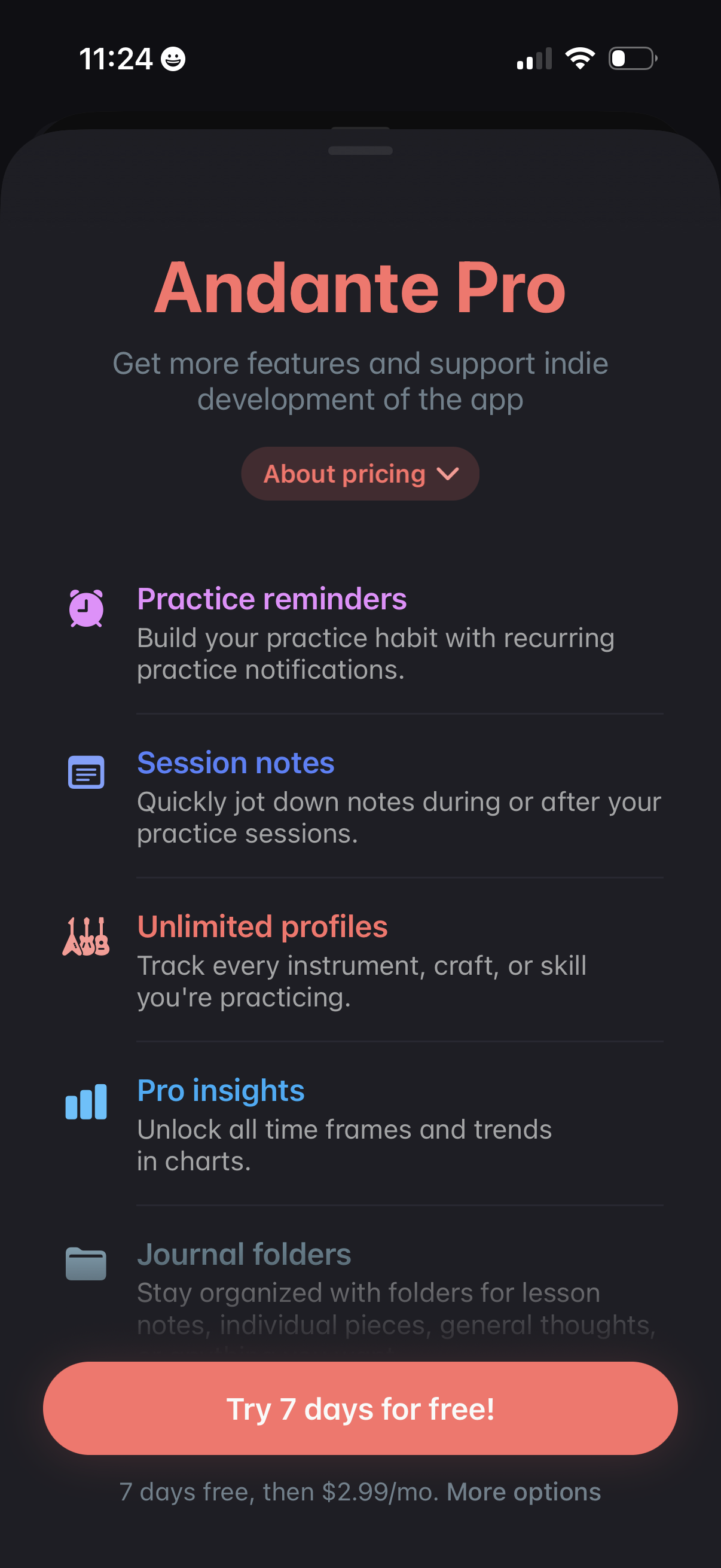
Task: Open the Journal folders folder icon
Action: (x=85, y=1264)
